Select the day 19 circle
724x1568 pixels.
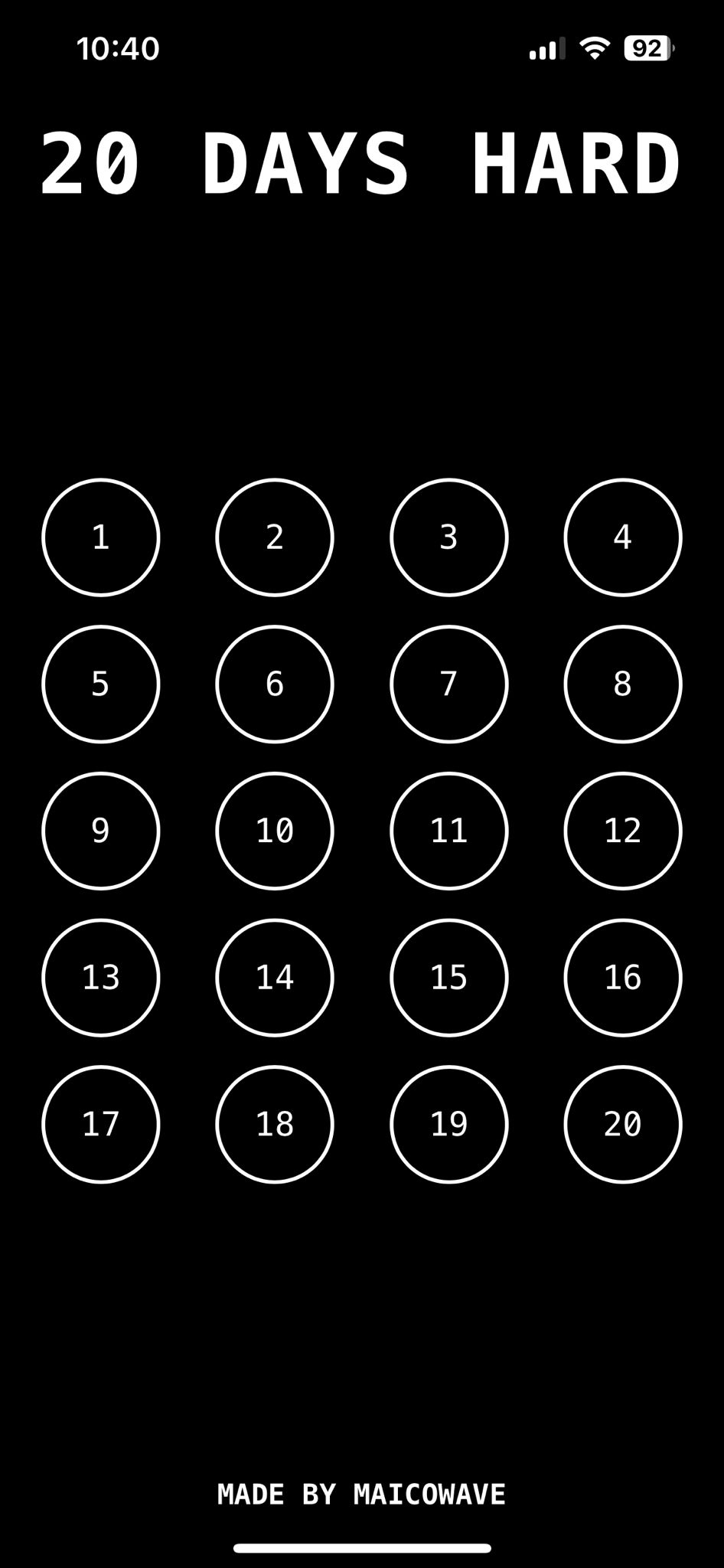tap(448, 1124)
